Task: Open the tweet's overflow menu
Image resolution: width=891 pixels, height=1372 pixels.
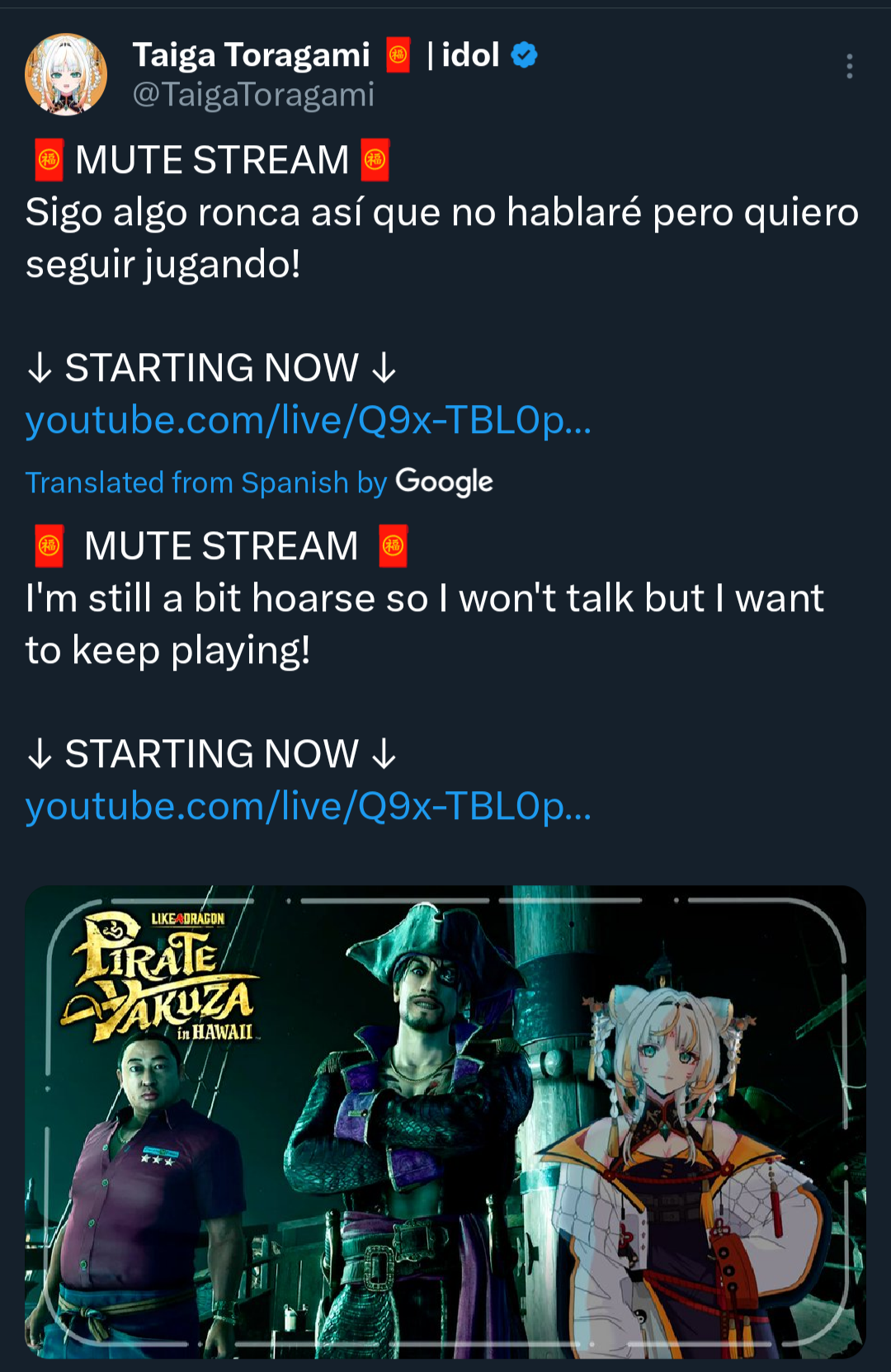Action: [849, 67]
